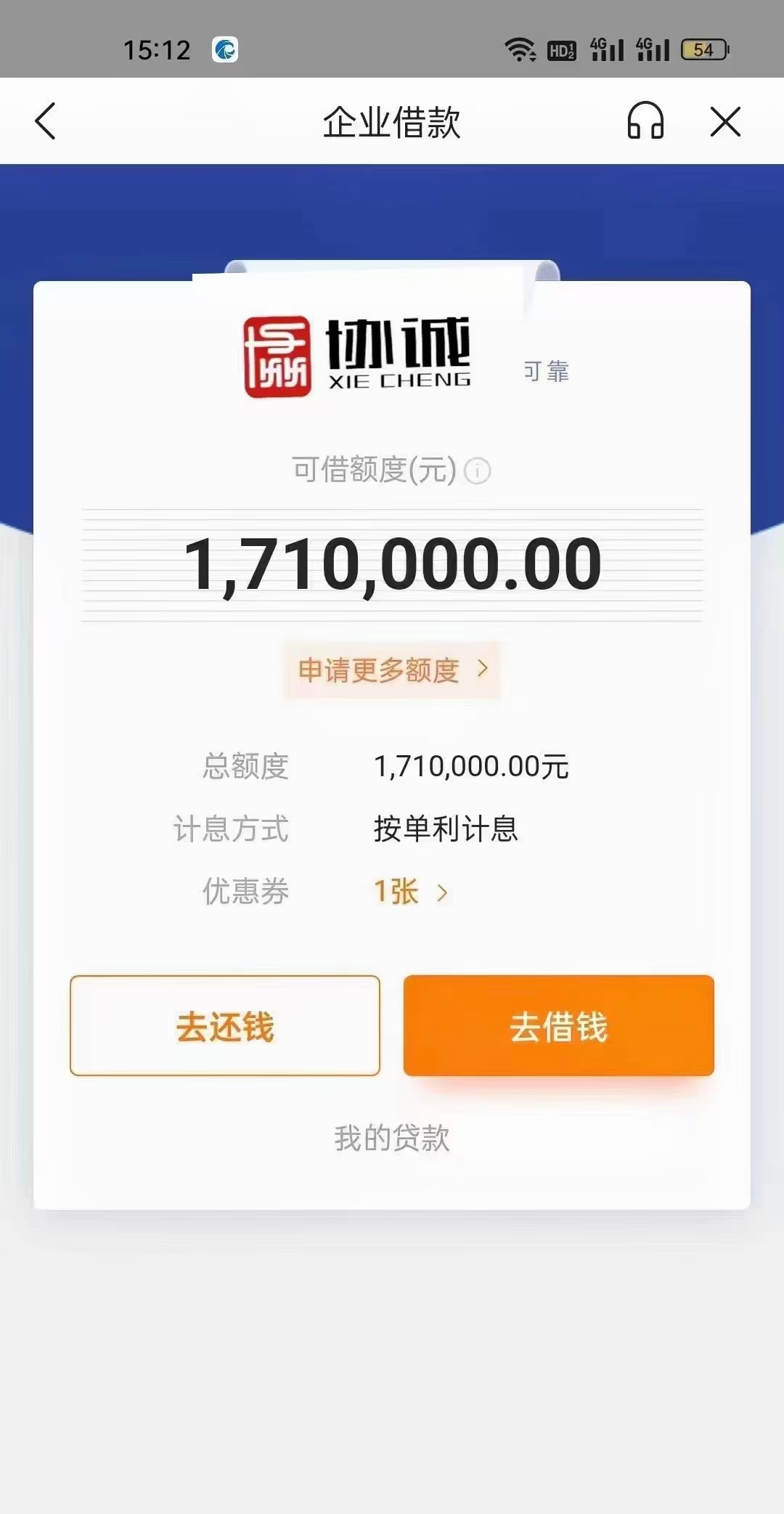The image size is (784, 1514).
Task: Tap the Wi-Fi icon in status bar
Action: tap(520, 49)
